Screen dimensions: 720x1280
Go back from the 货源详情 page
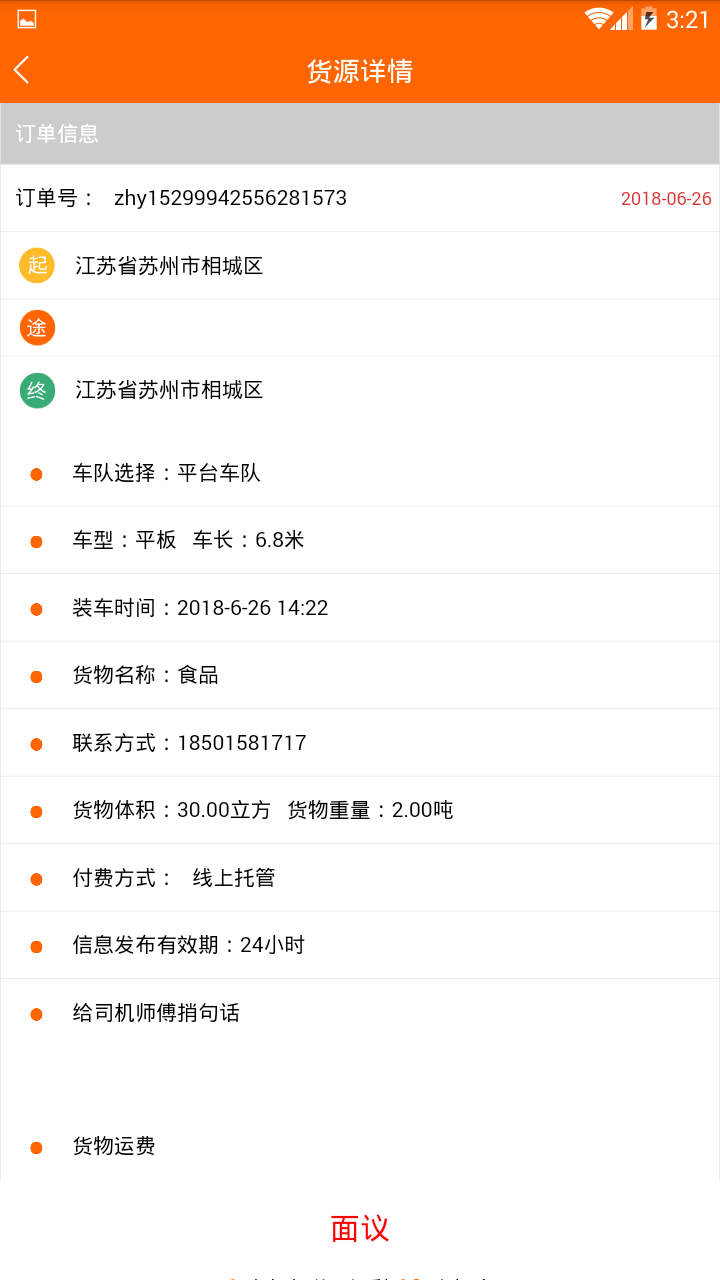click(22, 70)
